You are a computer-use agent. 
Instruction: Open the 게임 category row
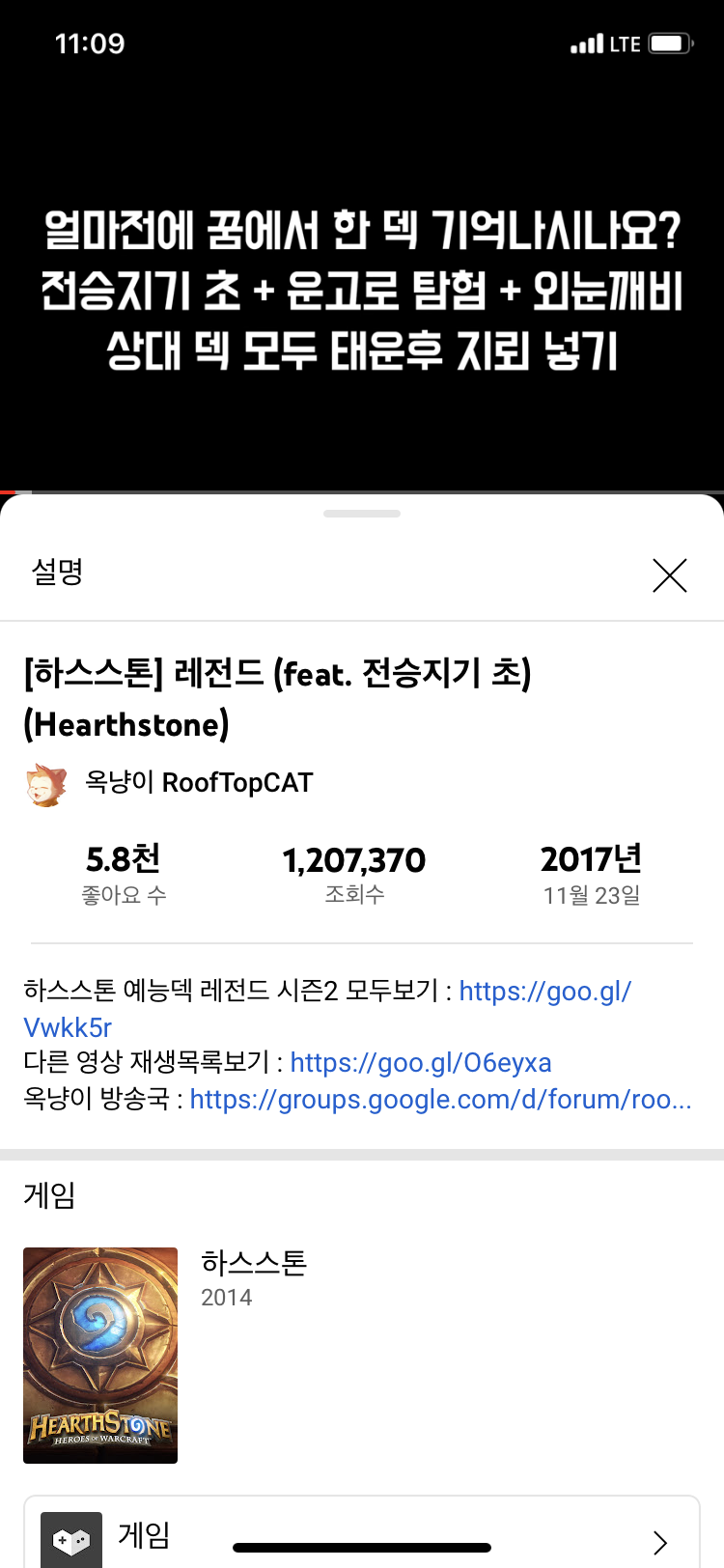coord(361,1537)
